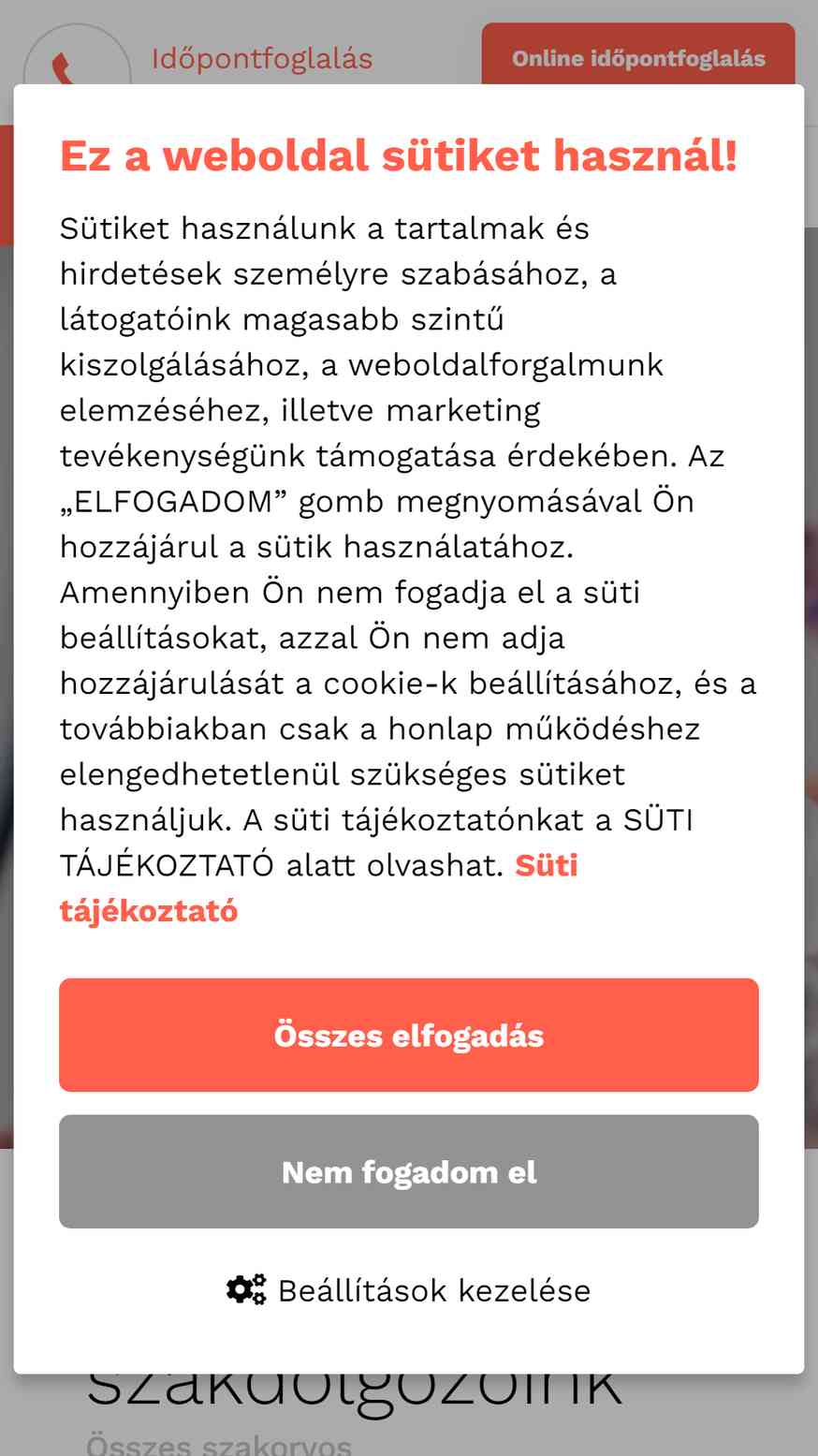Accept all cookies with Összes elfogadás
The height and width of the screenshot is (1456, 818).
click(409, 1035)
